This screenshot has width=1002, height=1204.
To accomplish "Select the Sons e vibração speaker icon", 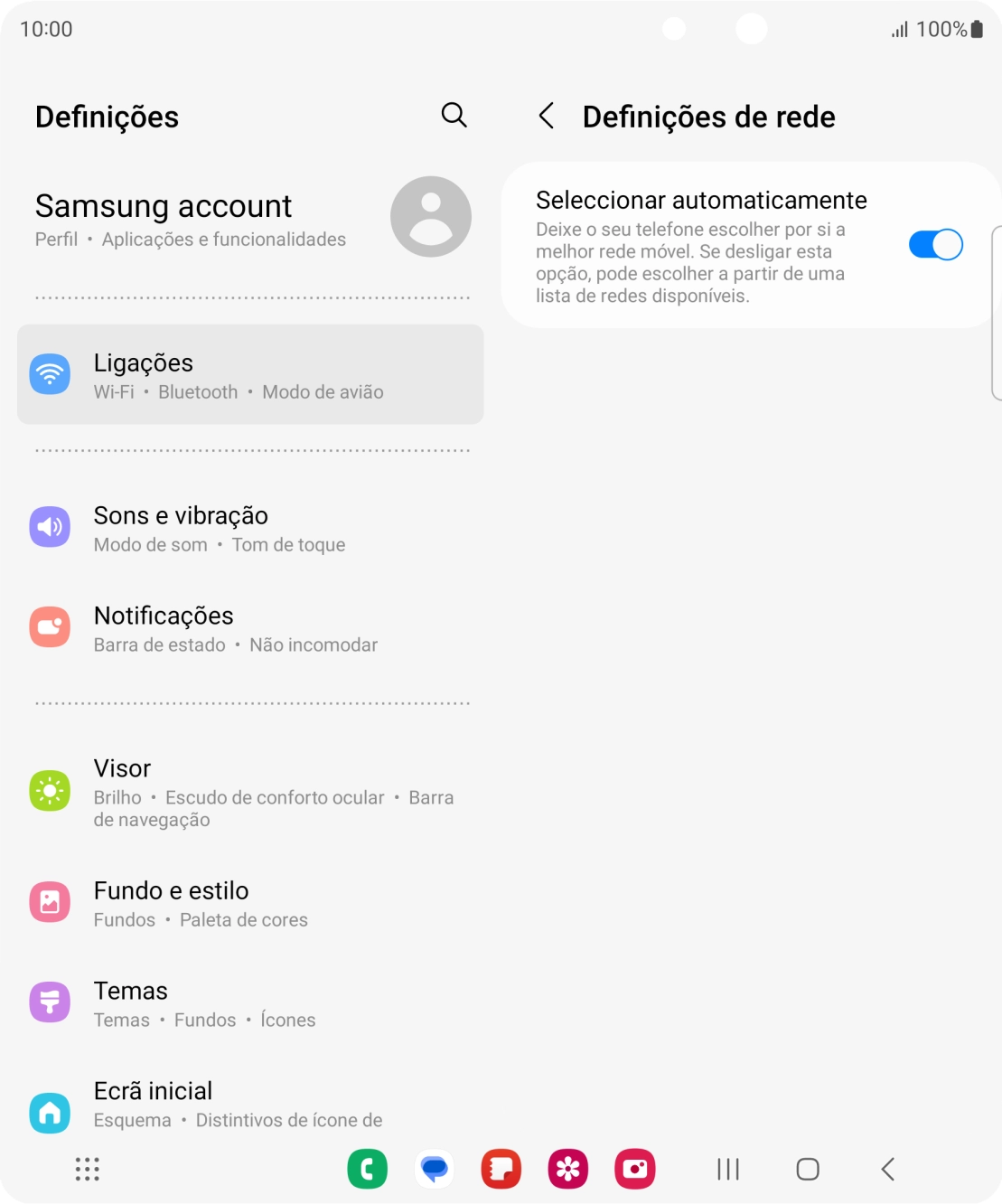I will 50,526.
